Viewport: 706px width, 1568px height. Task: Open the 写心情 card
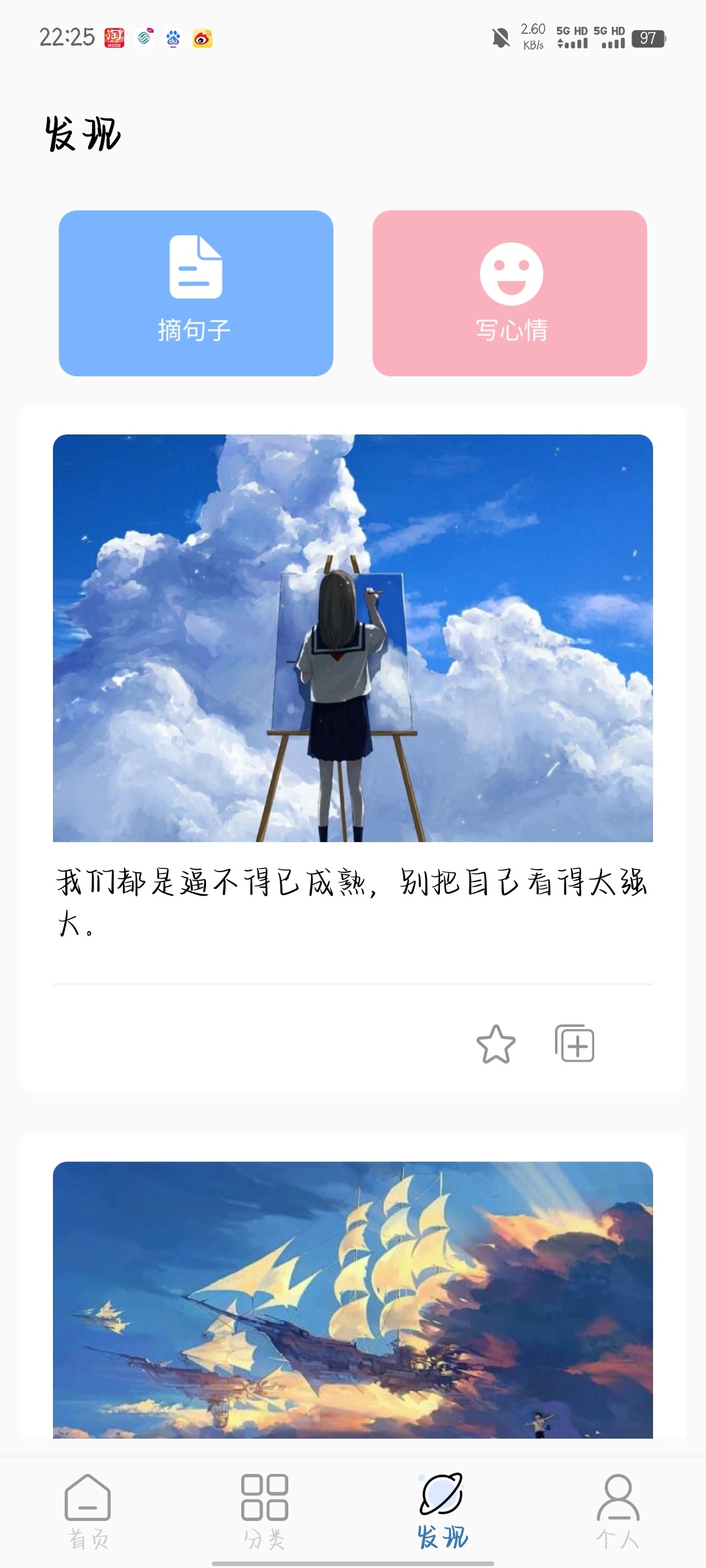tap(509, 293)
